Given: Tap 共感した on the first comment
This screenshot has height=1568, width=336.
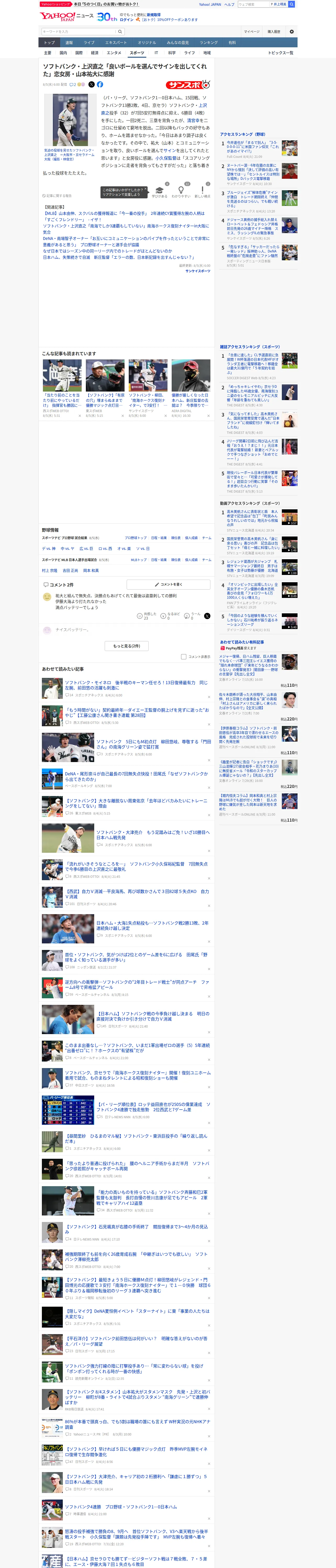Looking at the screenshot, I should [146, 616].
